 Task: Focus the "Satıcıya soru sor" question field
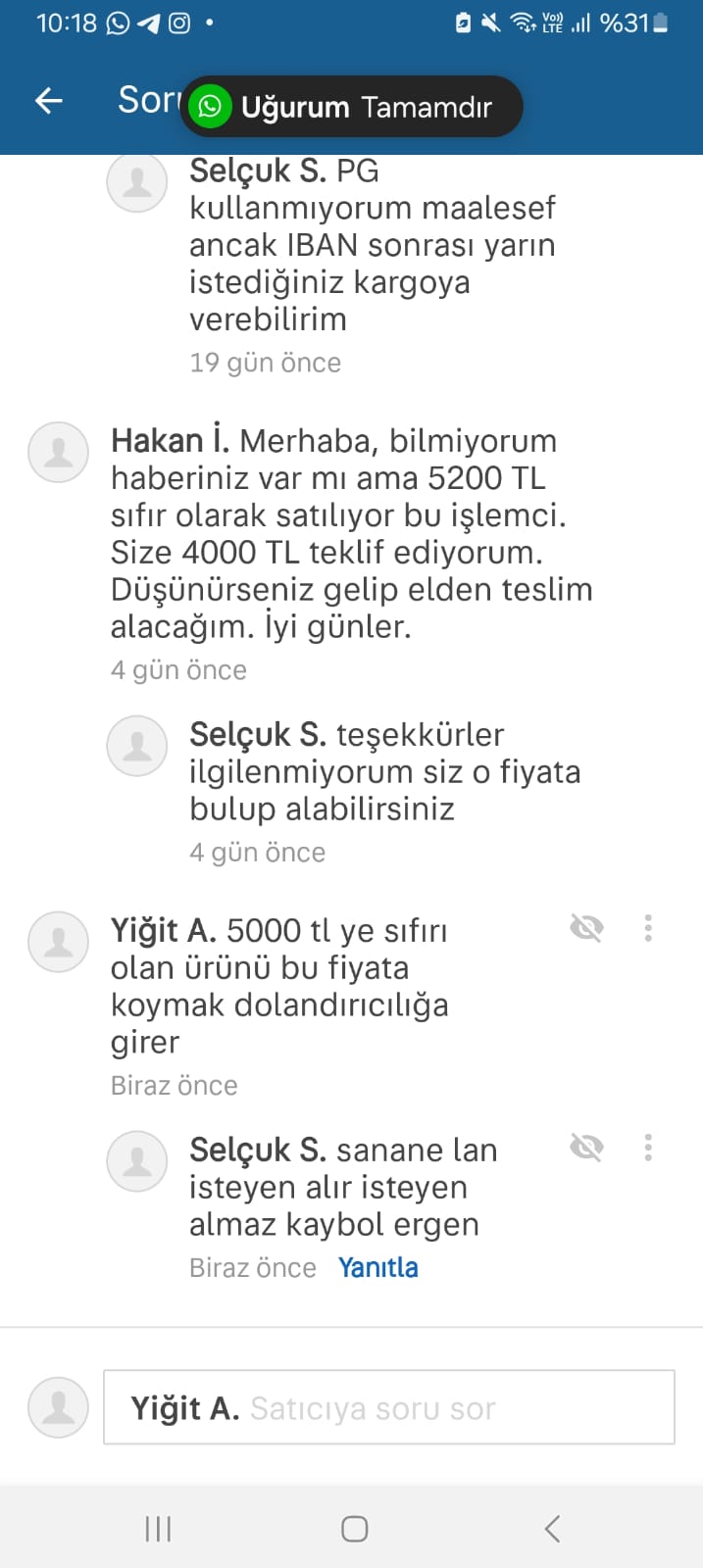tap(388, 1407)
